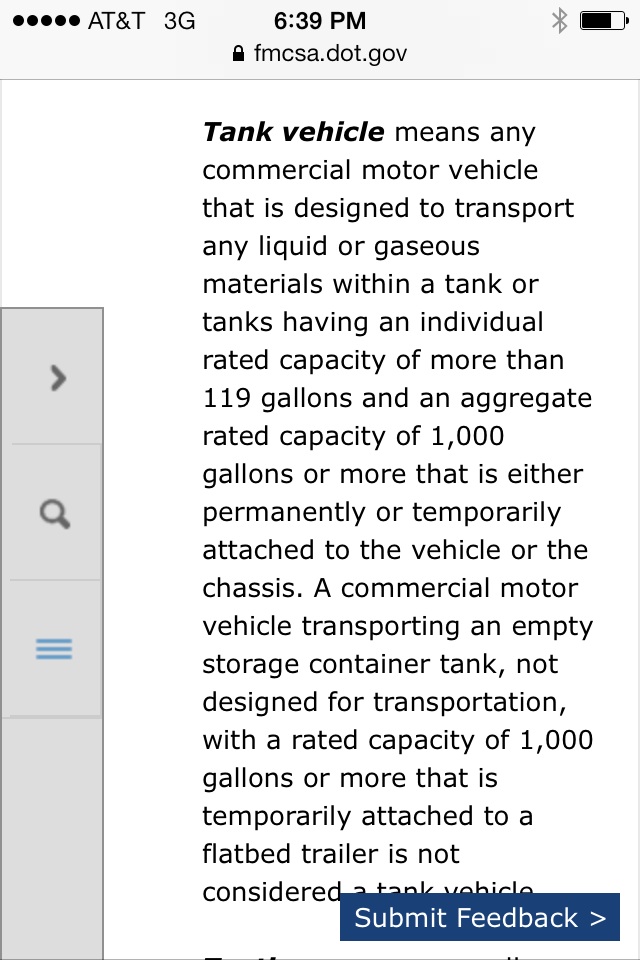This screenshot has height=960, width=640.
Task: Expand the side panel arrow
Action: click(57, 377)
